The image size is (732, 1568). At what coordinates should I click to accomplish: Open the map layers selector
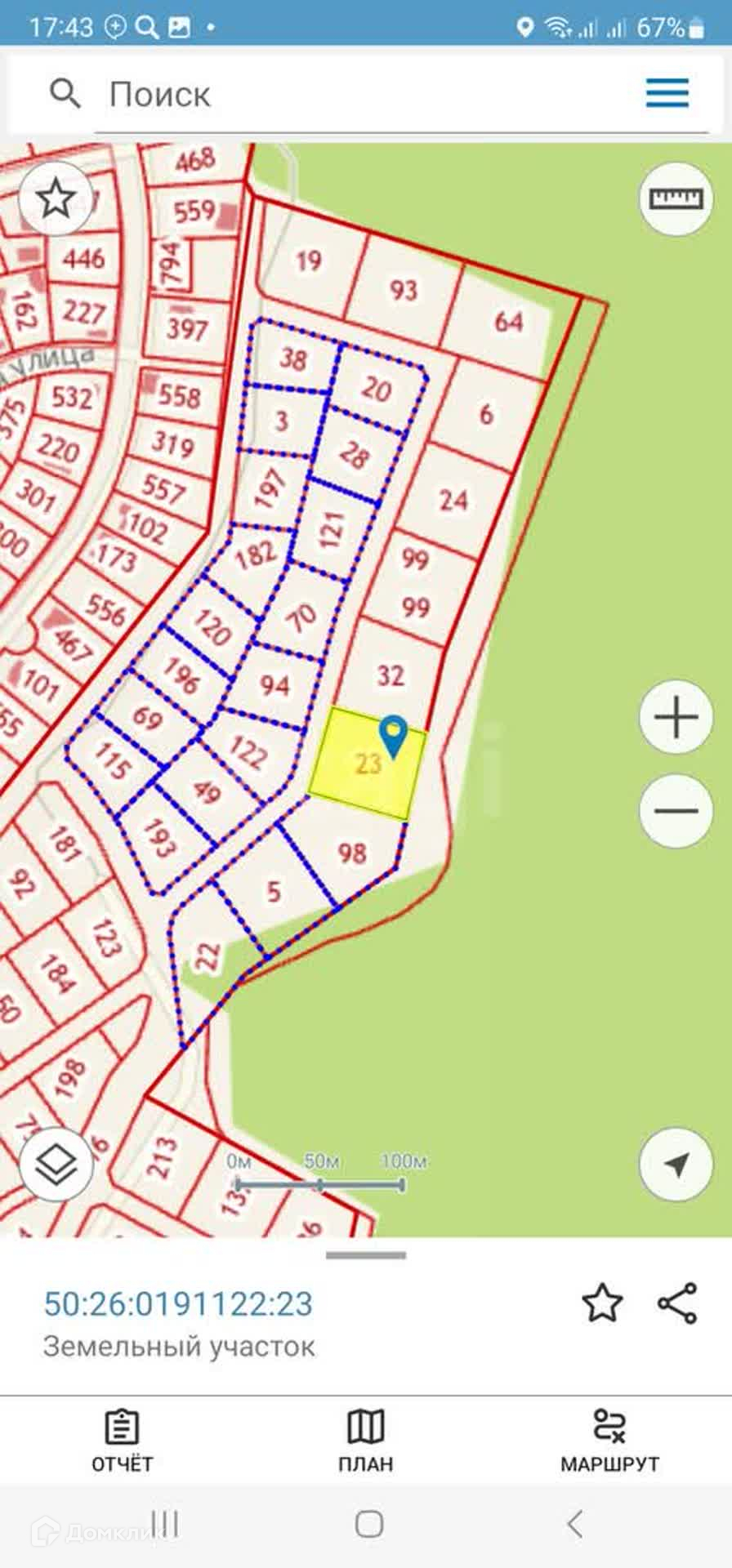coord(56,1165)
